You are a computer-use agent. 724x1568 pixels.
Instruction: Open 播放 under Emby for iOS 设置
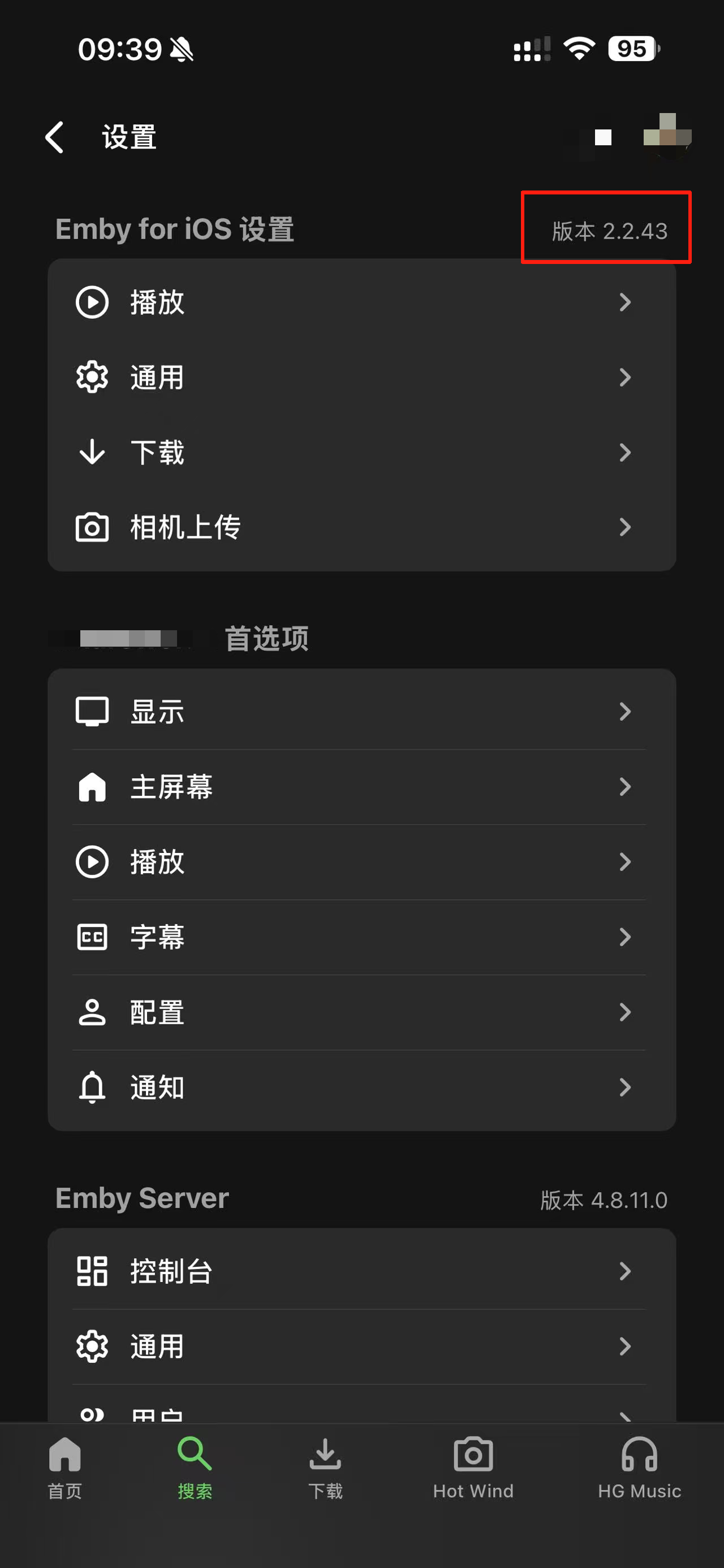pos(361,302)
